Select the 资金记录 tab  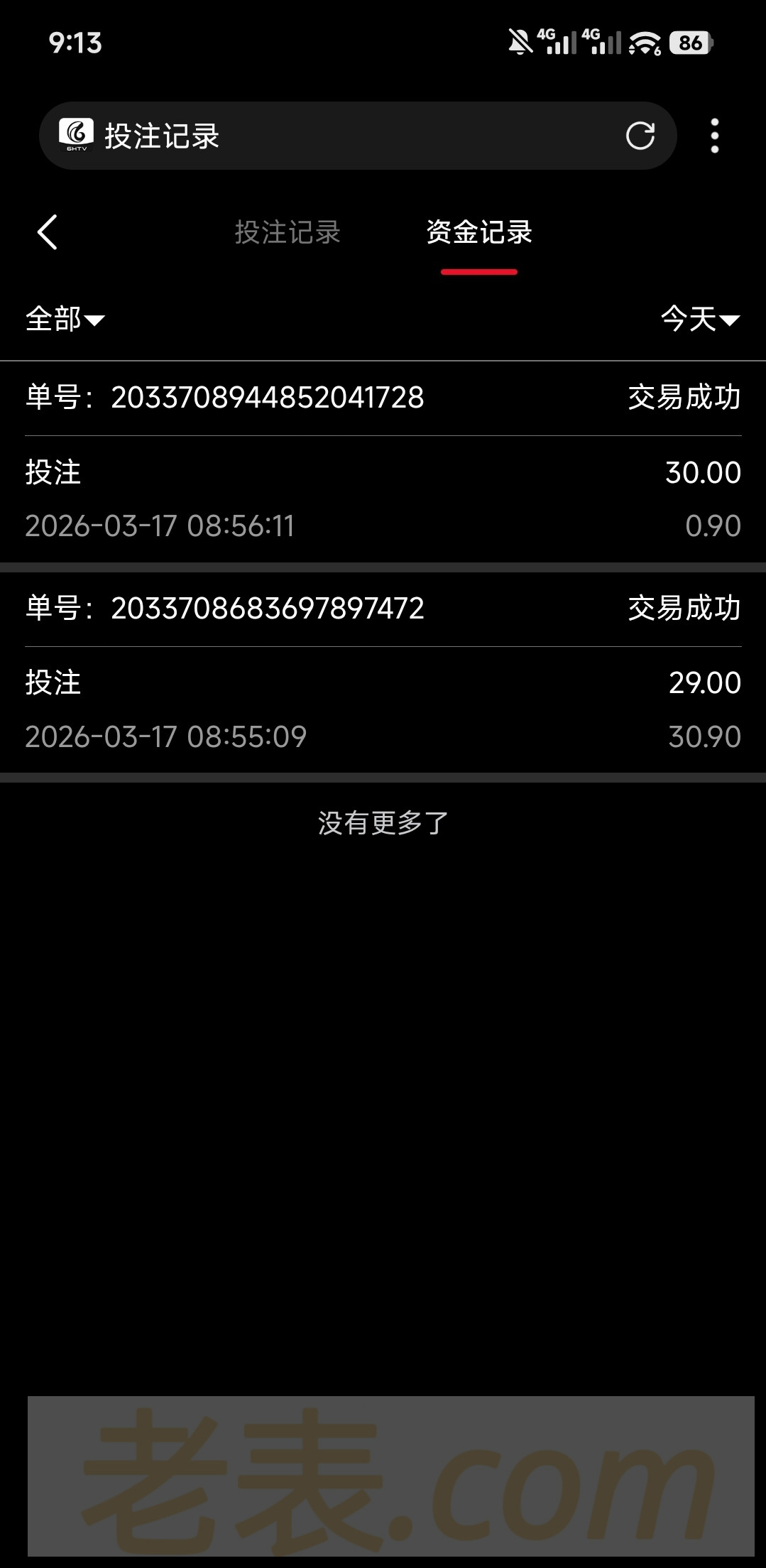[x=479, y=232]
